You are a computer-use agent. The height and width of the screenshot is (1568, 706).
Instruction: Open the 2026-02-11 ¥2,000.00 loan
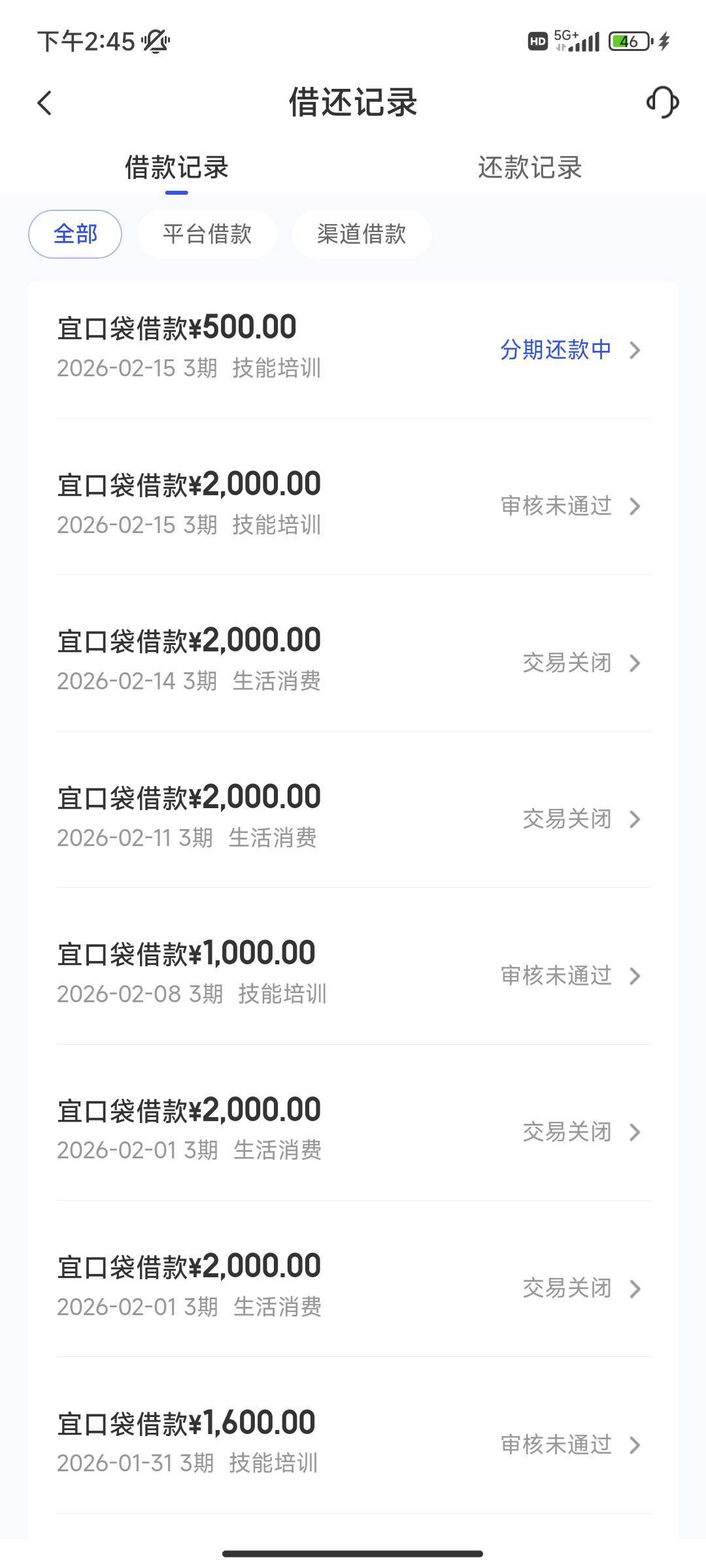pos(353,817)
